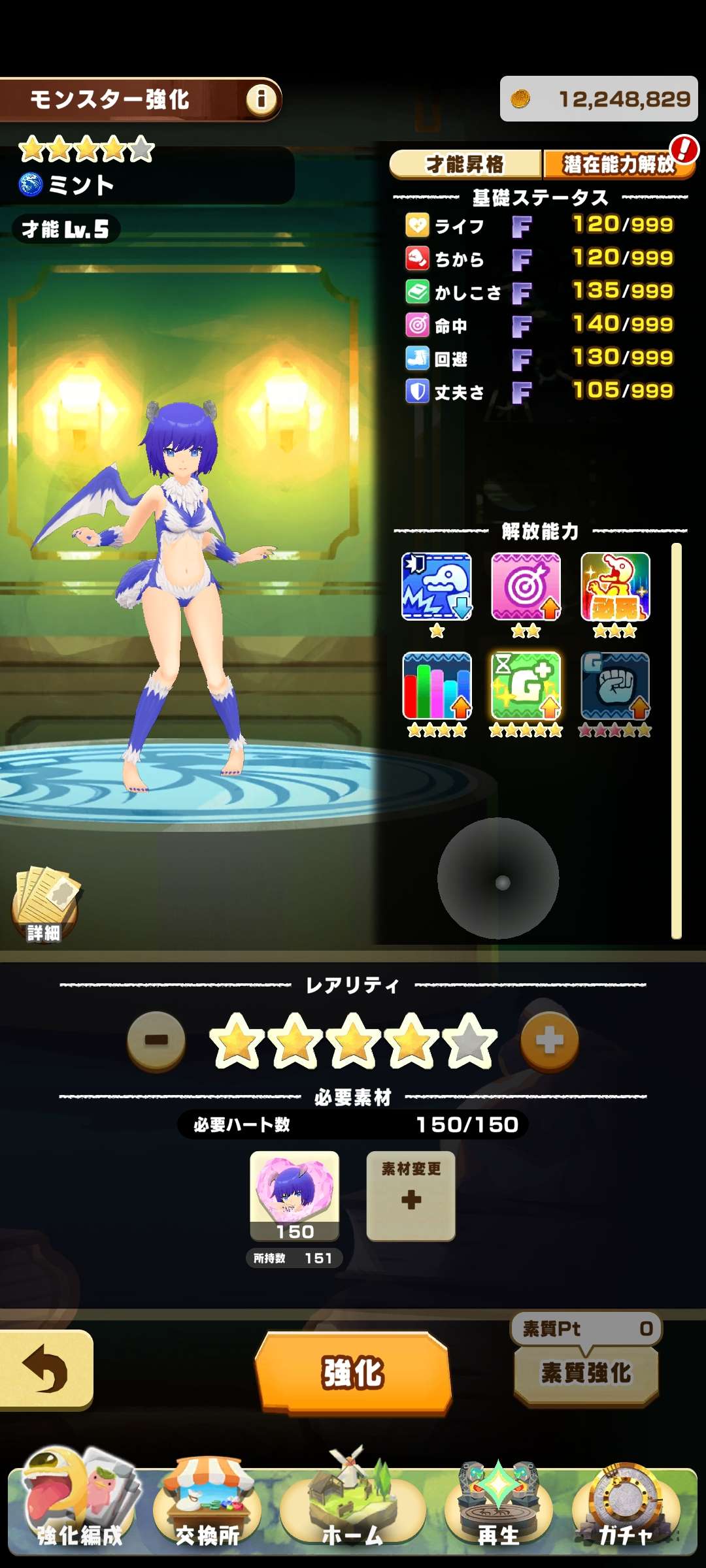Switch to the 才能昇格 tab

point(465,164)
